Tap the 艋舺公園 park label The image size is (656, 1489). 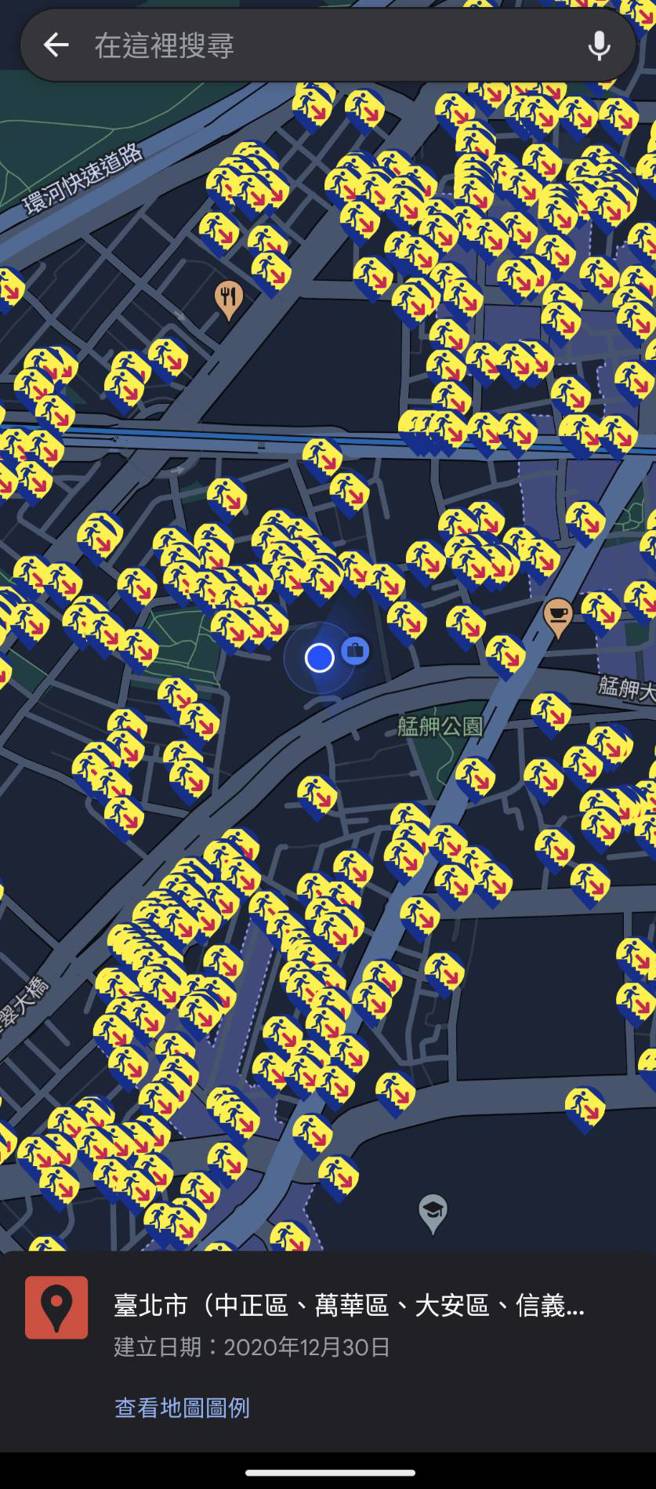pyautogui.click(x=440, y=726)
